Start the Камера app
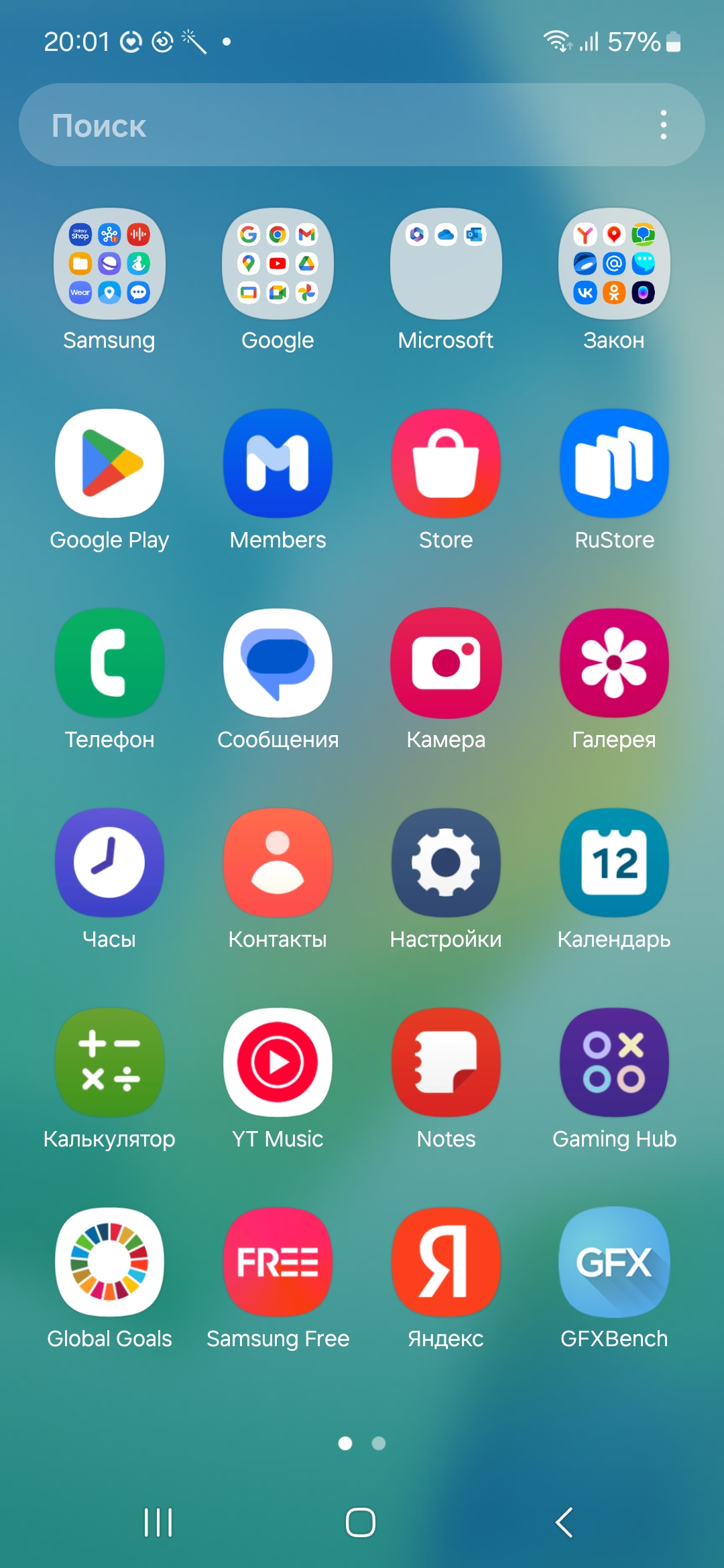This screenshot has width=724, height=1568. point(446,663)
